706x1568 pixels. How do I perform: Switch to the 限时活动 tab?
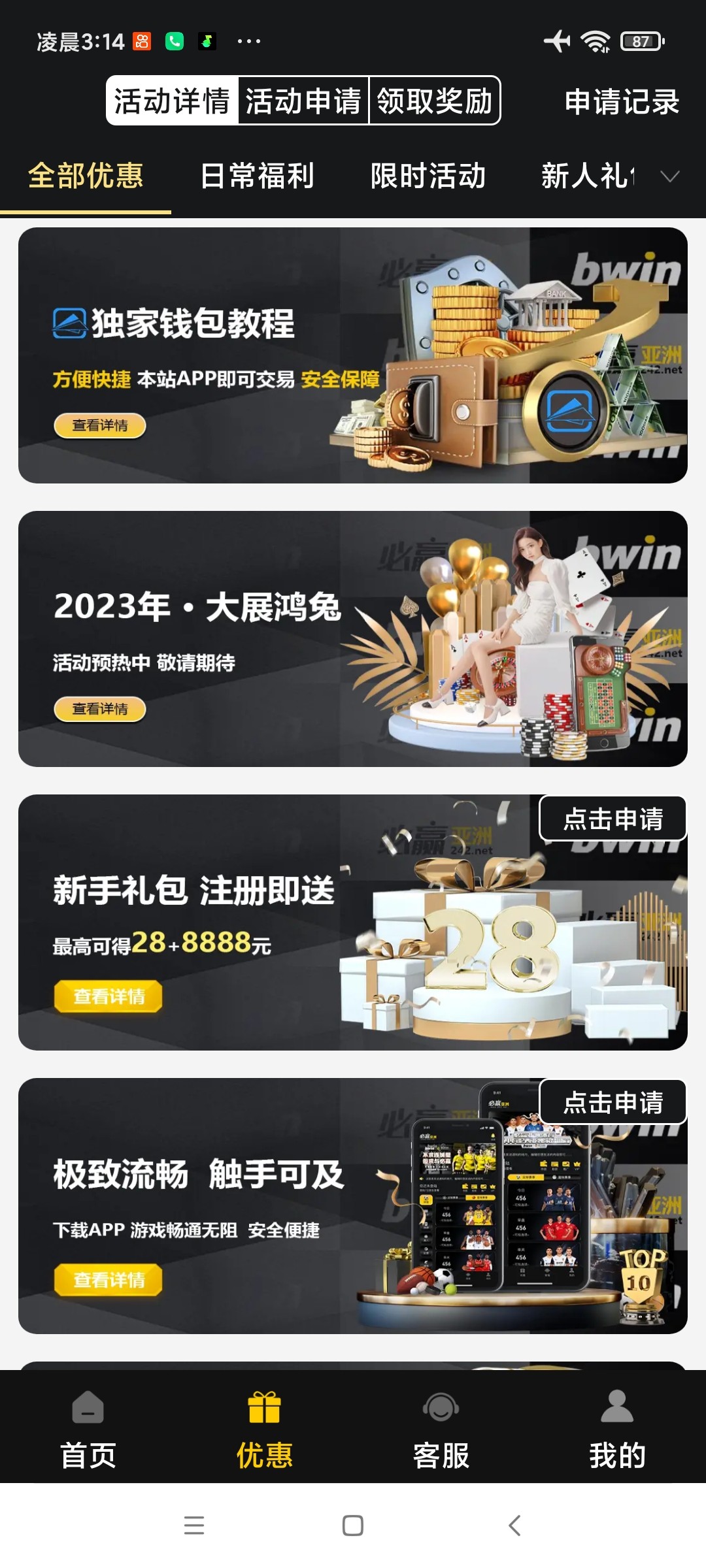[428, 176]
